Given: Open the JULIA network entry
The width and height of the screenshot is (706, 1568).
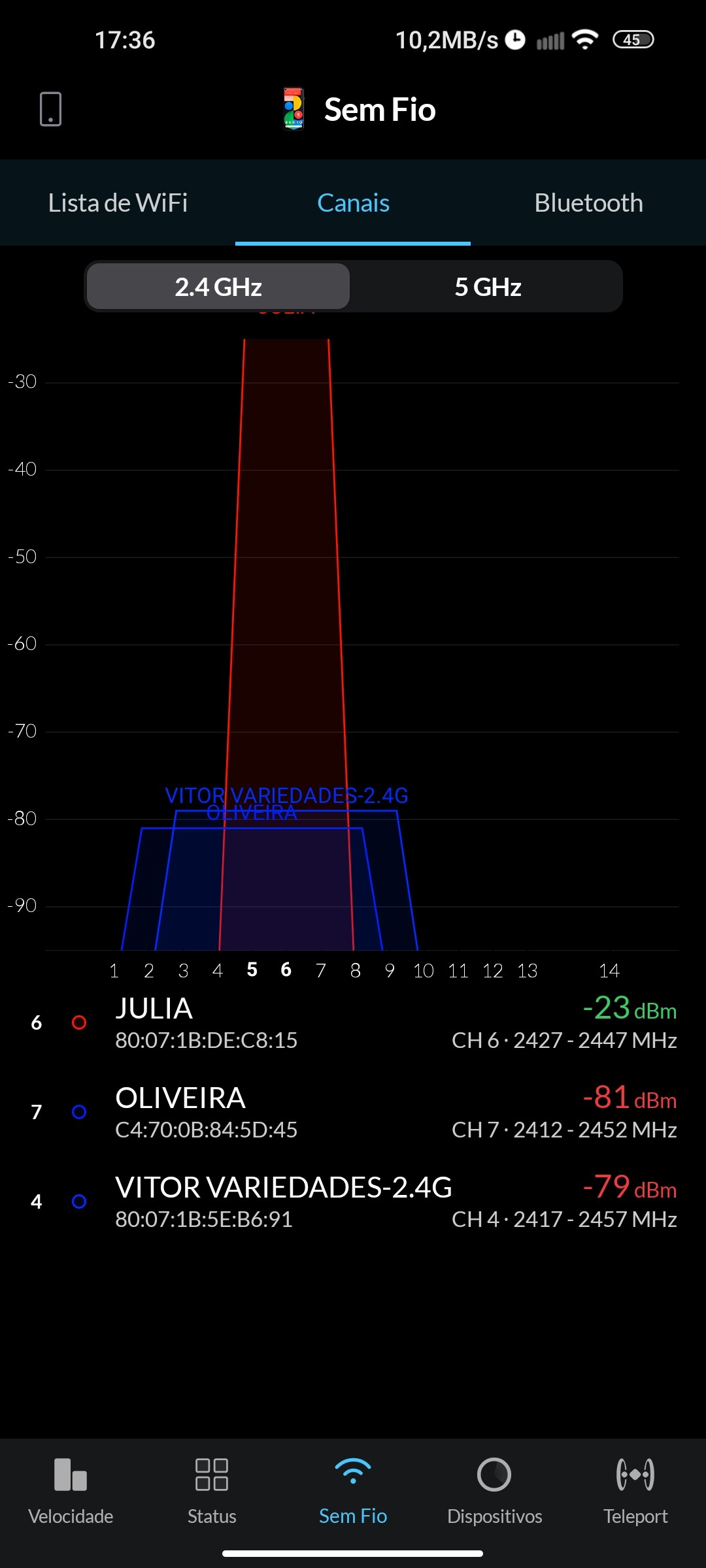Looking at the screenshot, I should click(x=353, y=1022).
